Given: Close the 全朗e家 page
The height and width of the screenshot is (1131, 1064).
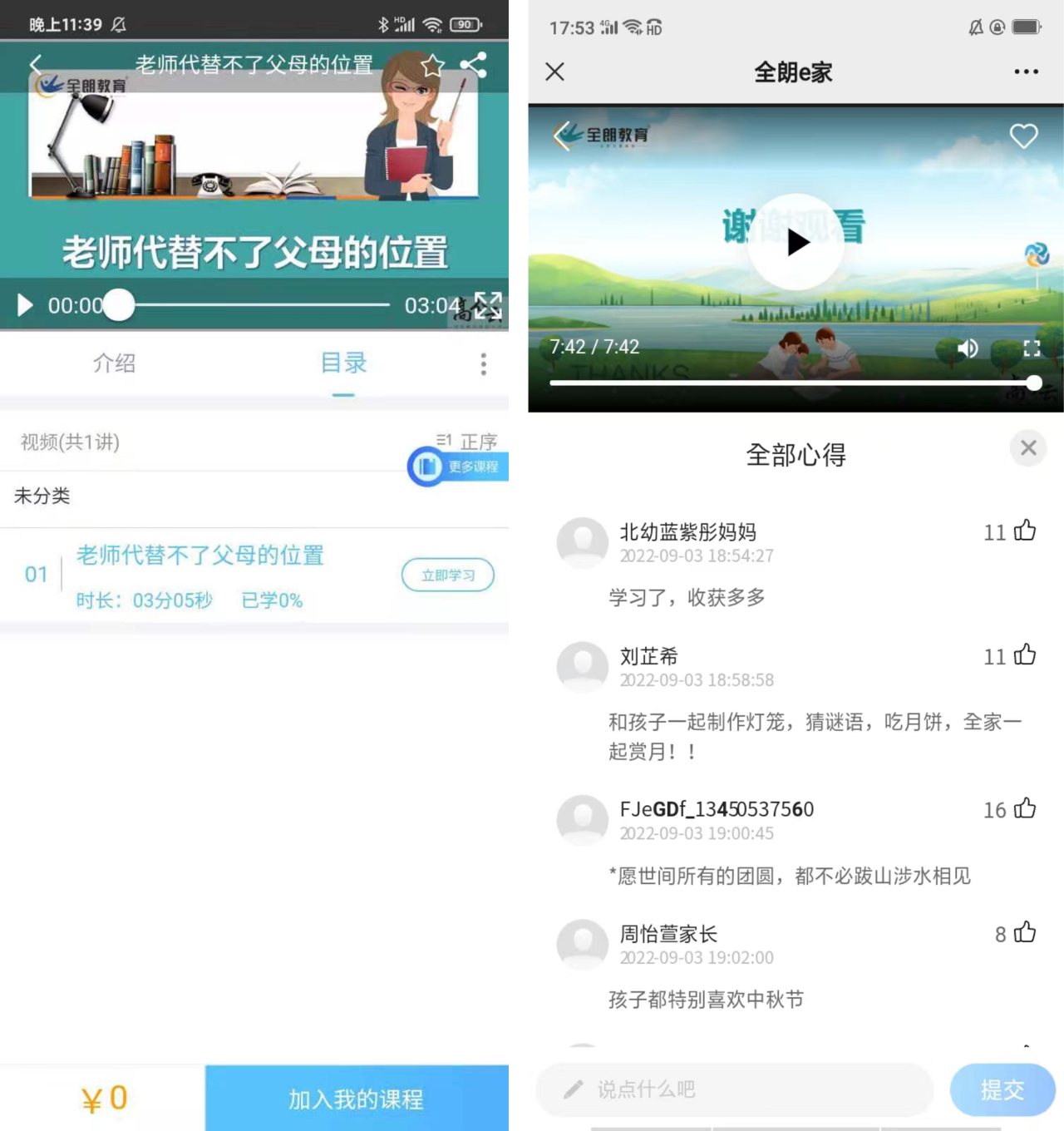Looking at the screenshot, I should 554,72.
